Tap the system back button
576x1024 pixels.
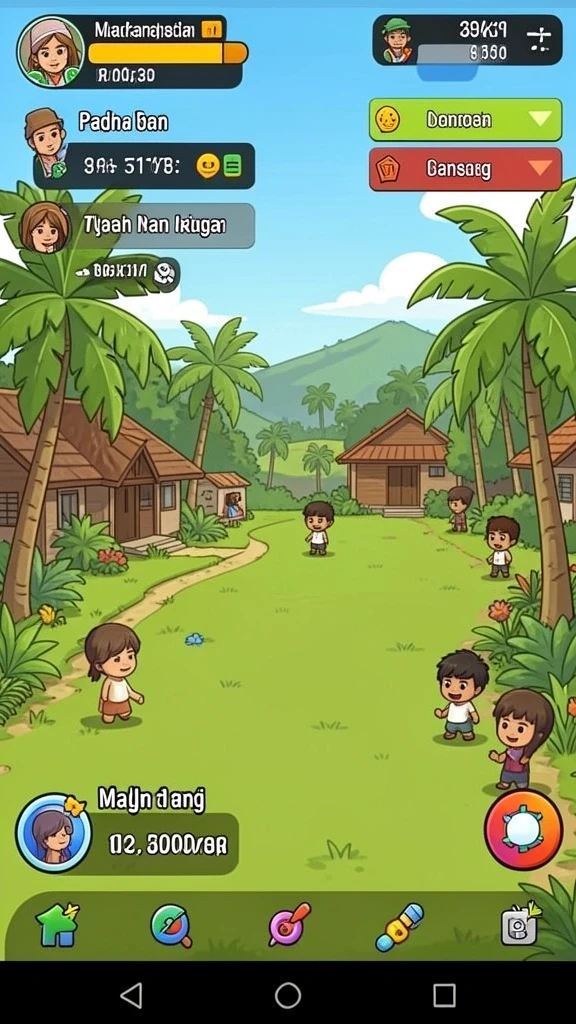tap(131, 995)
